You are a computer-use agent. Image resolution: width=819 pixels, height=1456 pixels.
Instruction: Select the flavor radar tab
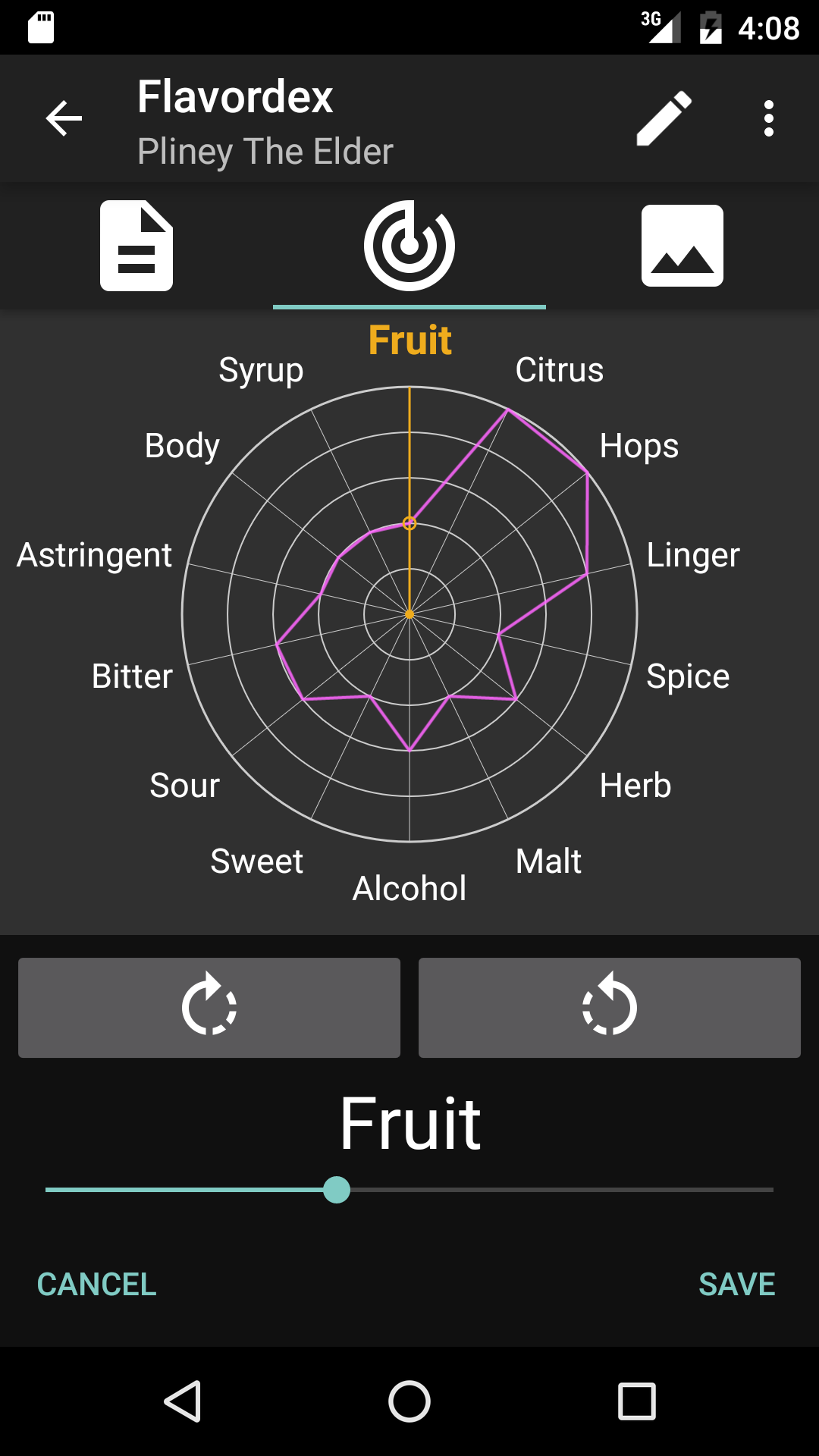click(x=409, y=246)
